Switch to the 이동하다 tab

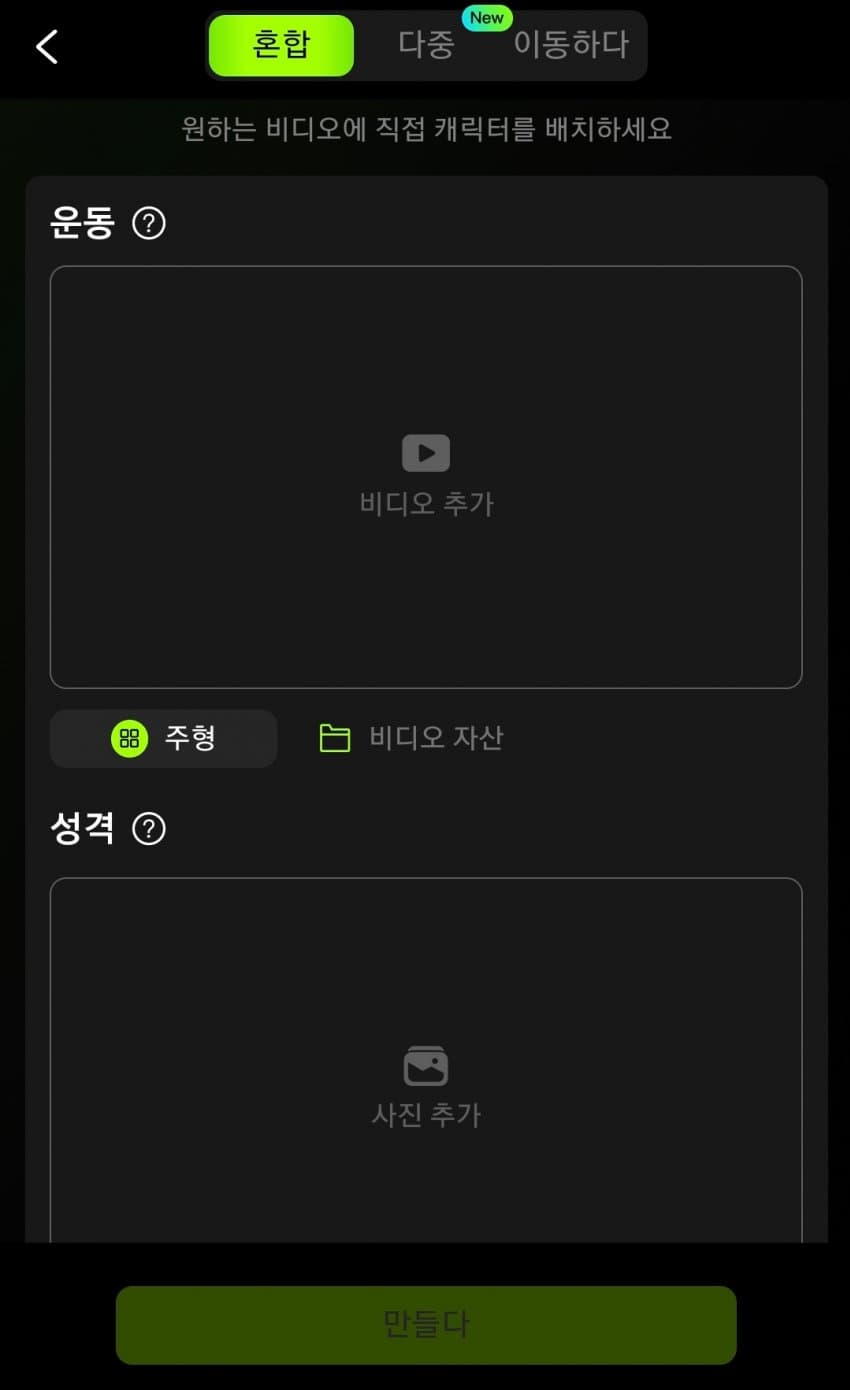point(571,46)
